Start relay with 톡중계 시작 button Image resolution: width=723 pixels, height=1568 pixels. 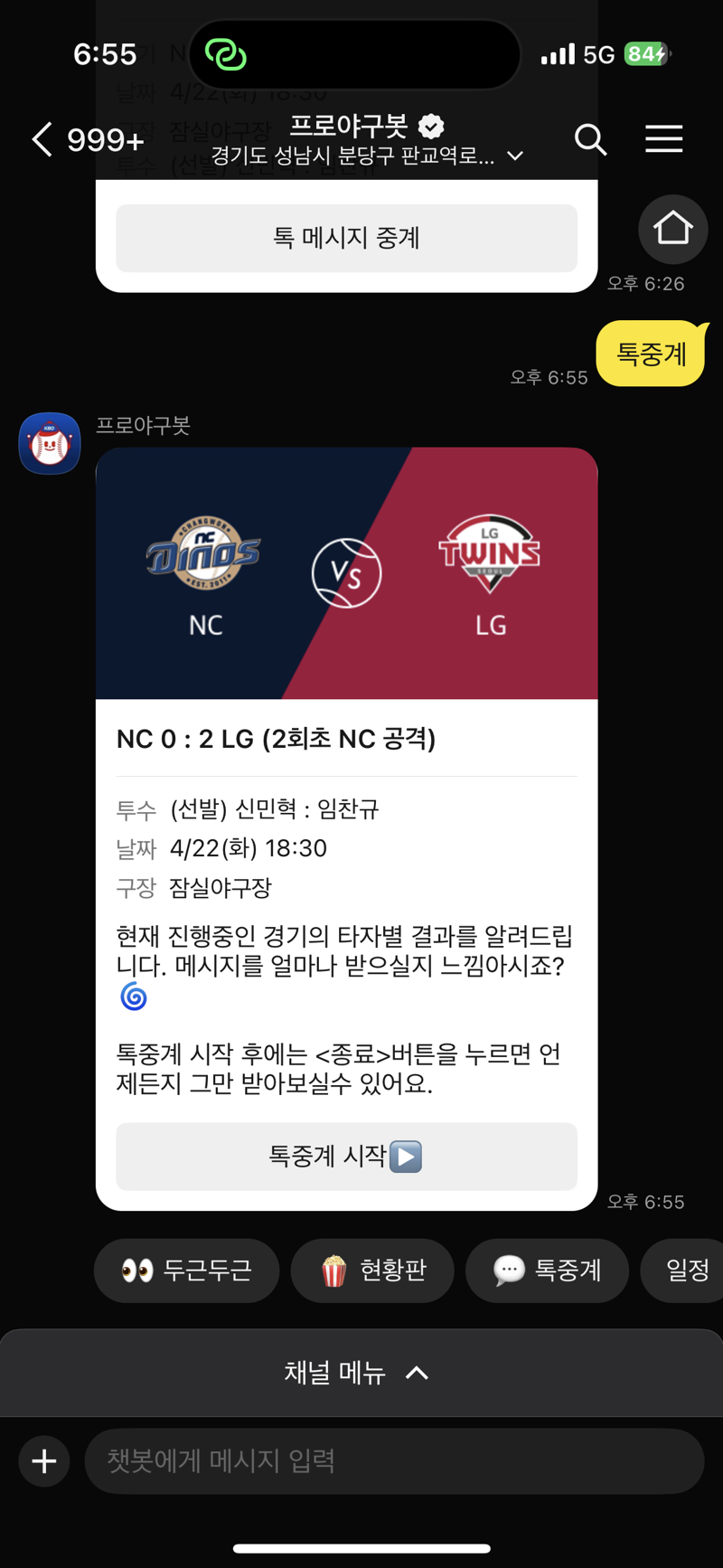click(x=346, y=1157)
